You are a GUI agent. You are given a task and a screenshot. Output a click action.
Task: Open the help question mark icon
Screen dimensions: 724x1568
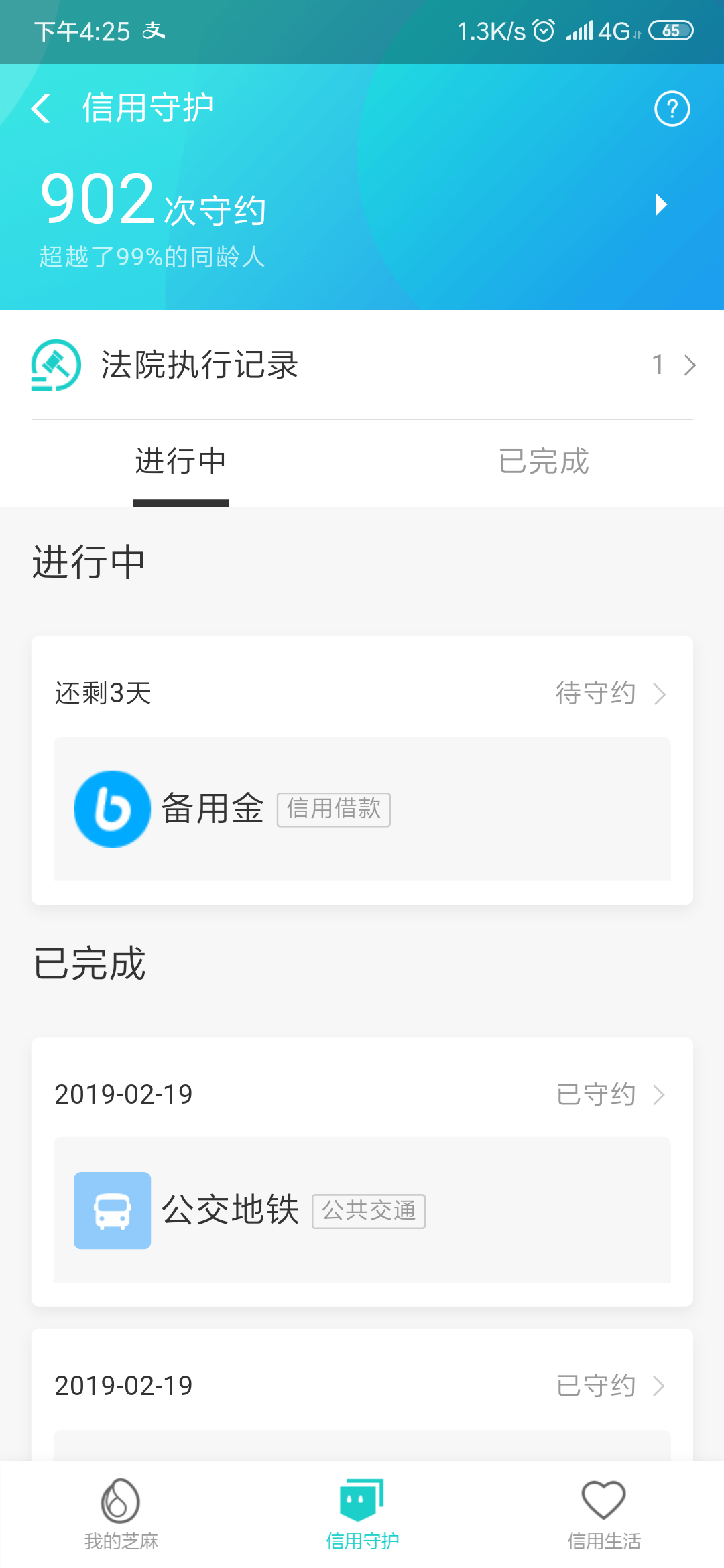672,109
